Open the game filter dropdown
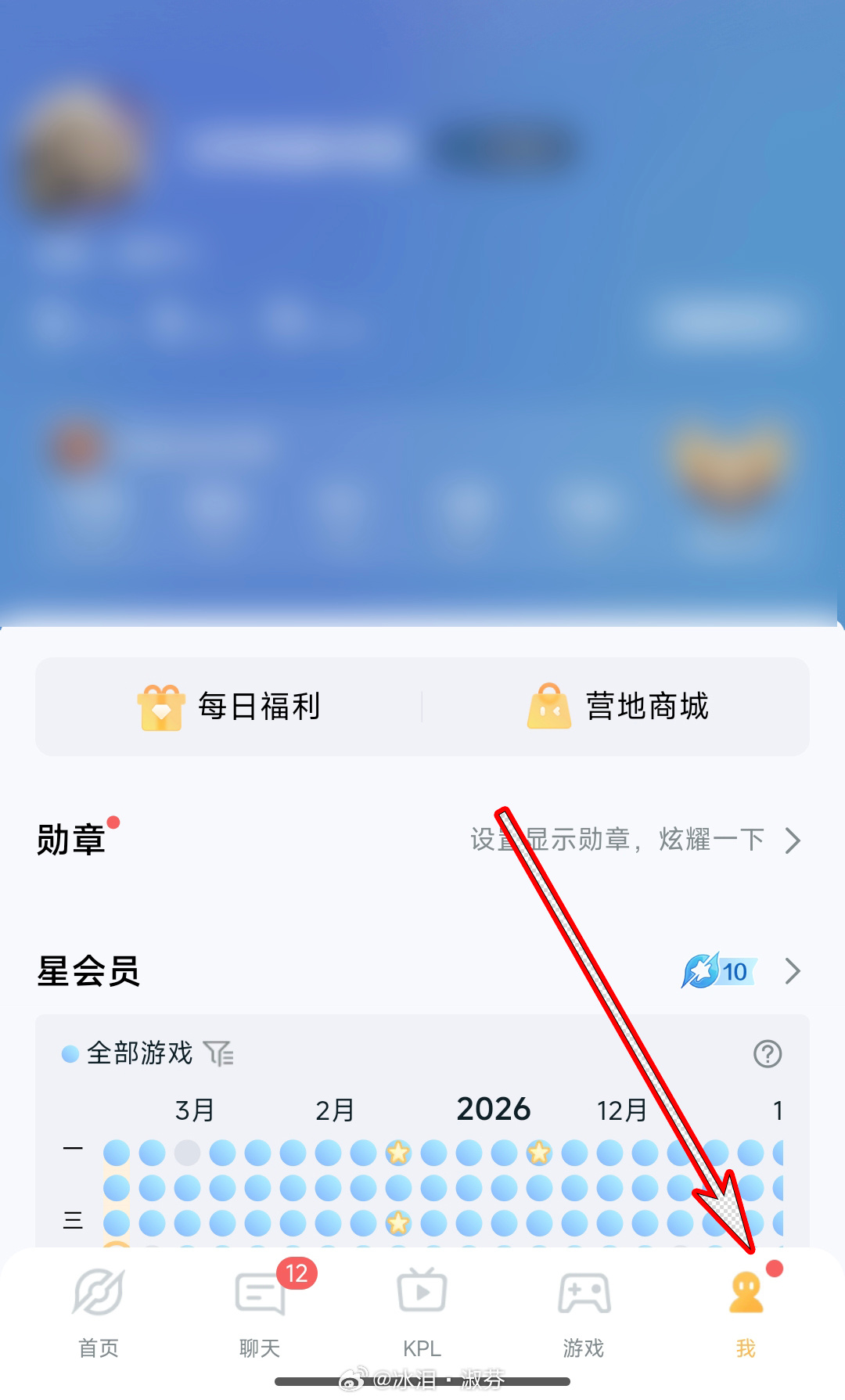Viewport: 845px width, 1400px height. pyautogui.click(x=220, y=1054)
